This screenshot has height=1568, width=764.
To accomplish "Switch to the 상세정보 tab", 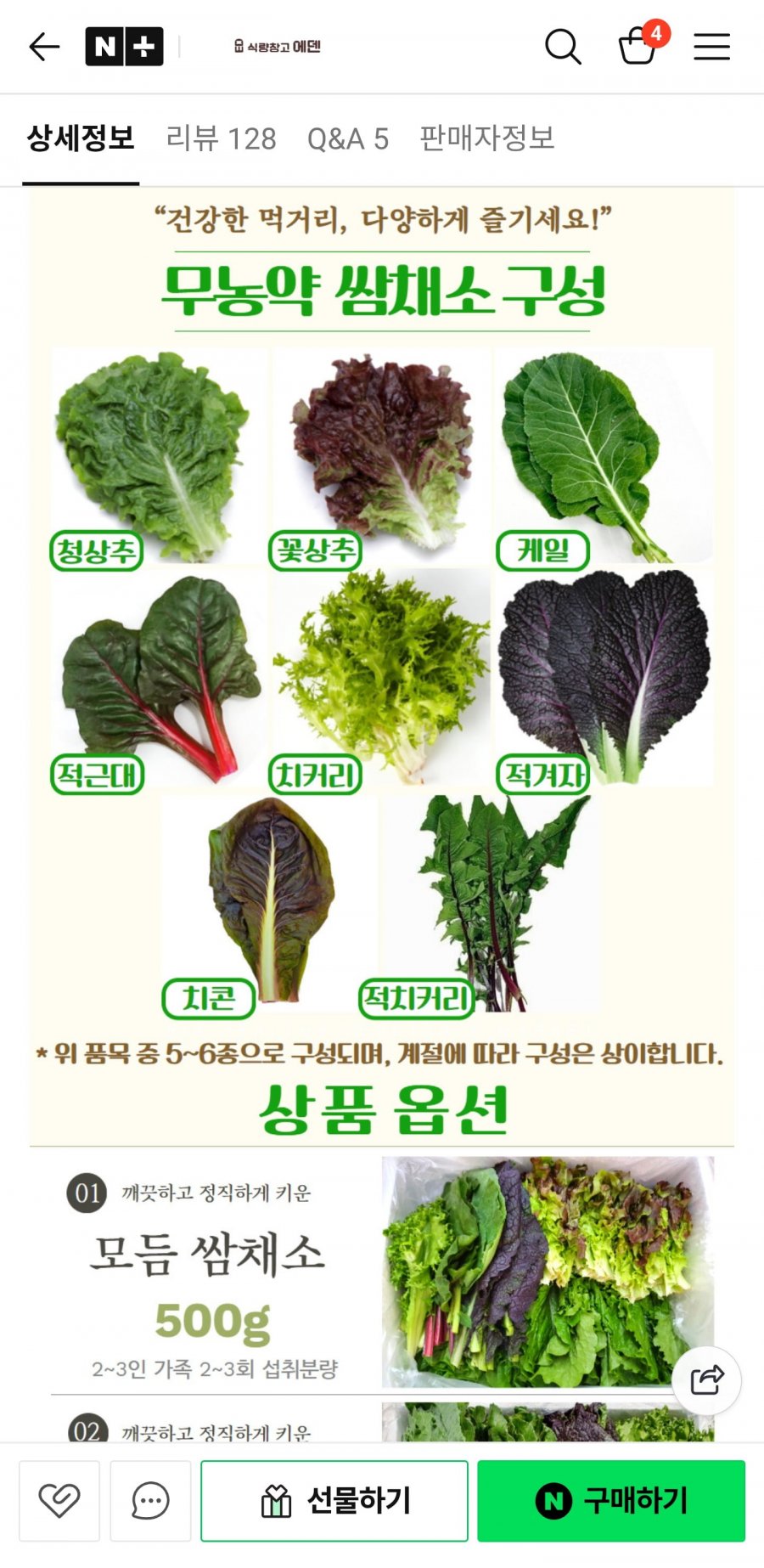I will coord(81,138).
